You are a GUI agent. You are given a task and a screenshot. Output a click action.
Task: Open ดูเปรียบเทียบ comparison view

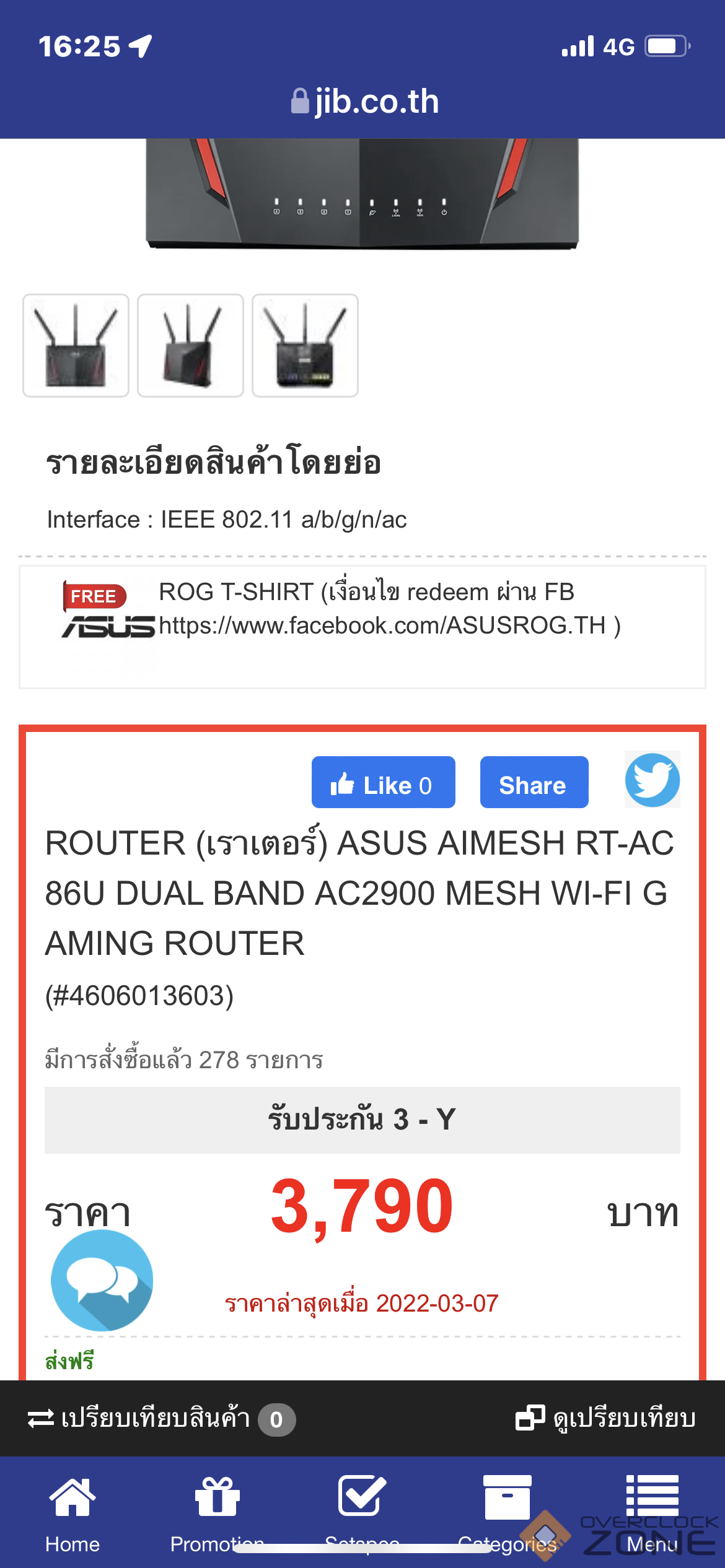605,1418
